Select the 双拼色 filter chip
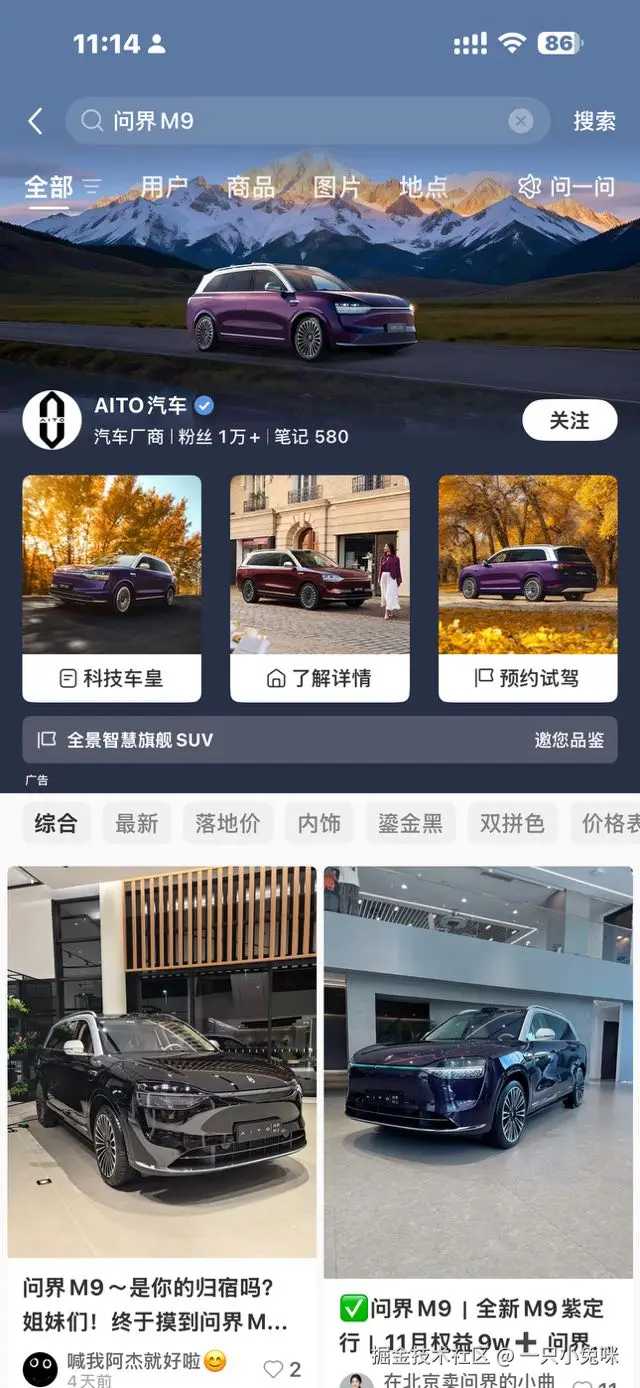Screen dimensions: 640x1388 coord(512,823)
